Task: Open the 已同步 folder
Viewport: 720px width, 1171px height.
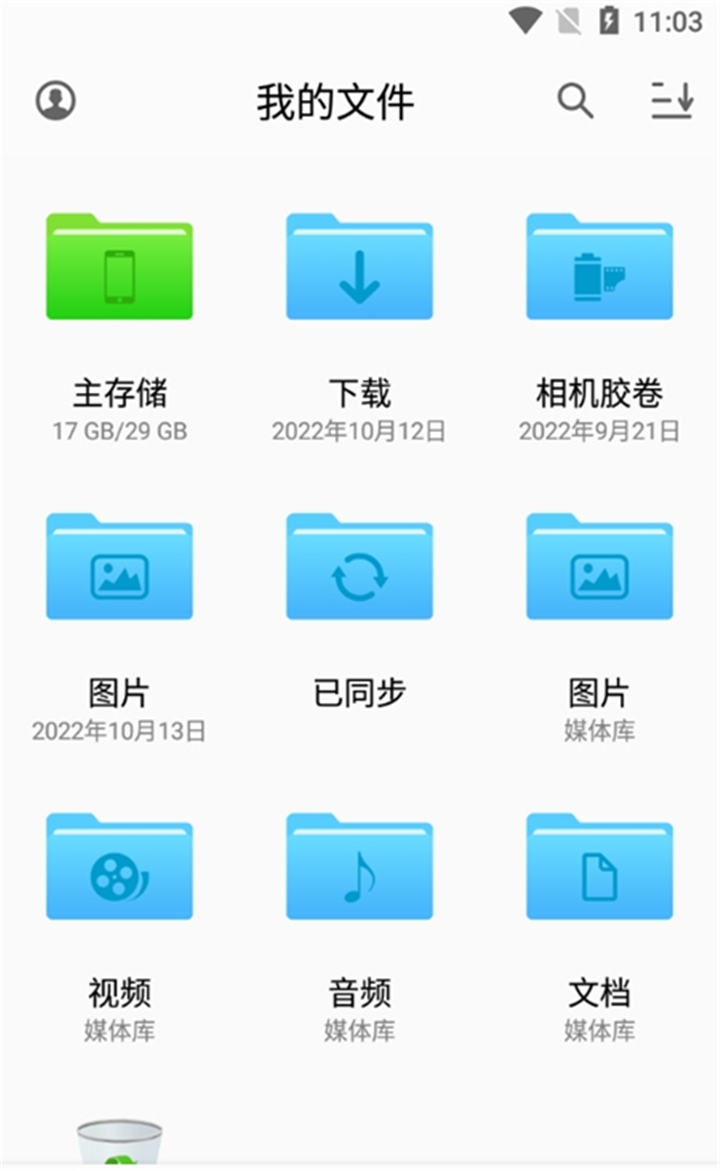Action: point(360,568)
